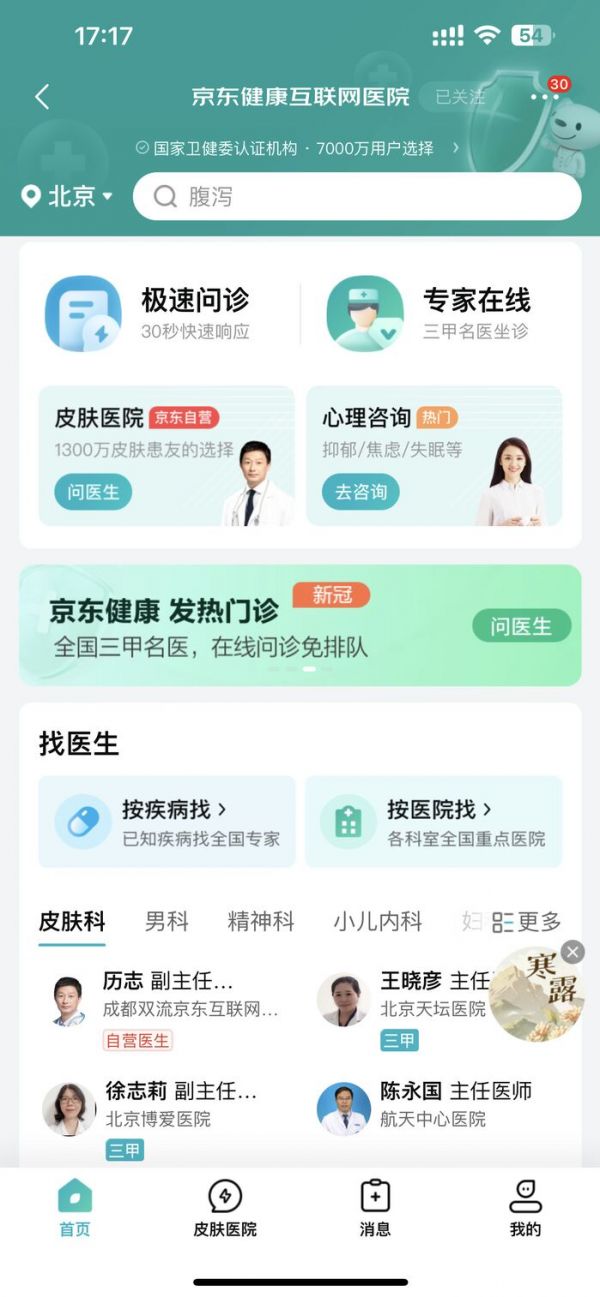The image size is (600, 1297).
Task: Go back using the top-left arrow
Action: coord(42,97)
